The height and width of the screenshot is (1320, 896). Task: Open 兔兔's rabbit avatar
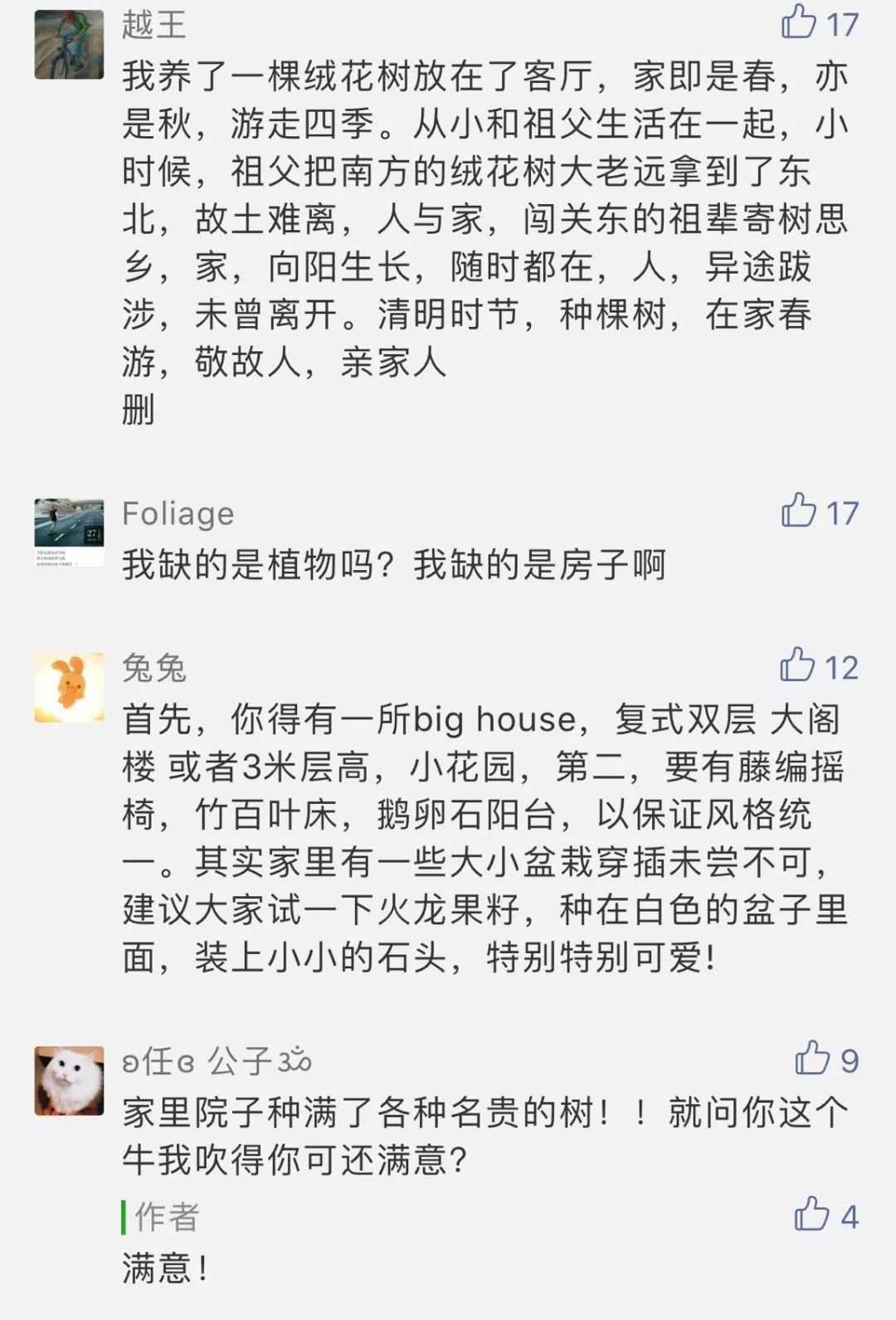click(69, 688)
